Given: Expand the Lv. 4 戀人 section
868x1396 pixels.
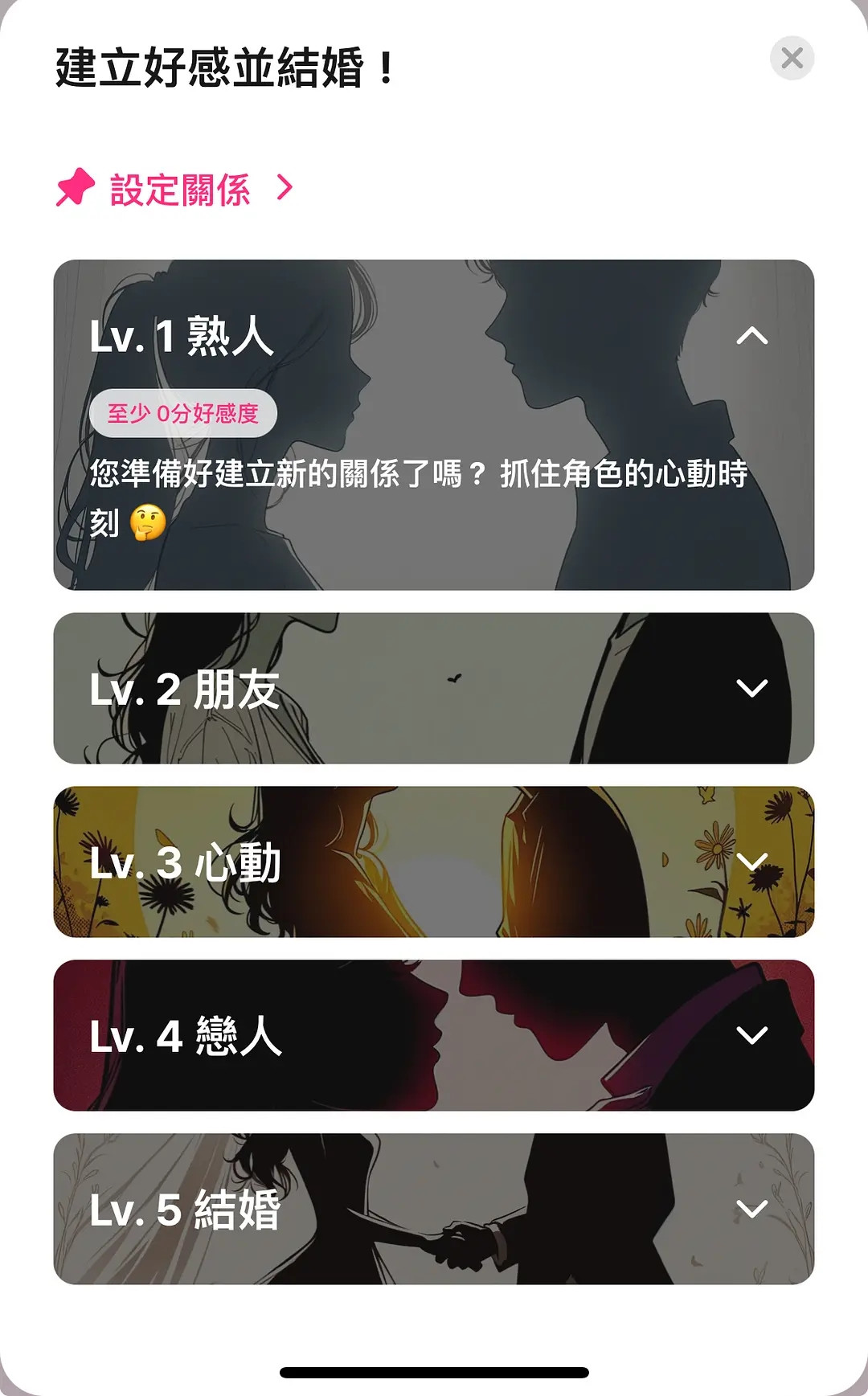Looking at the screenshot, I should tap(752, 1037).
